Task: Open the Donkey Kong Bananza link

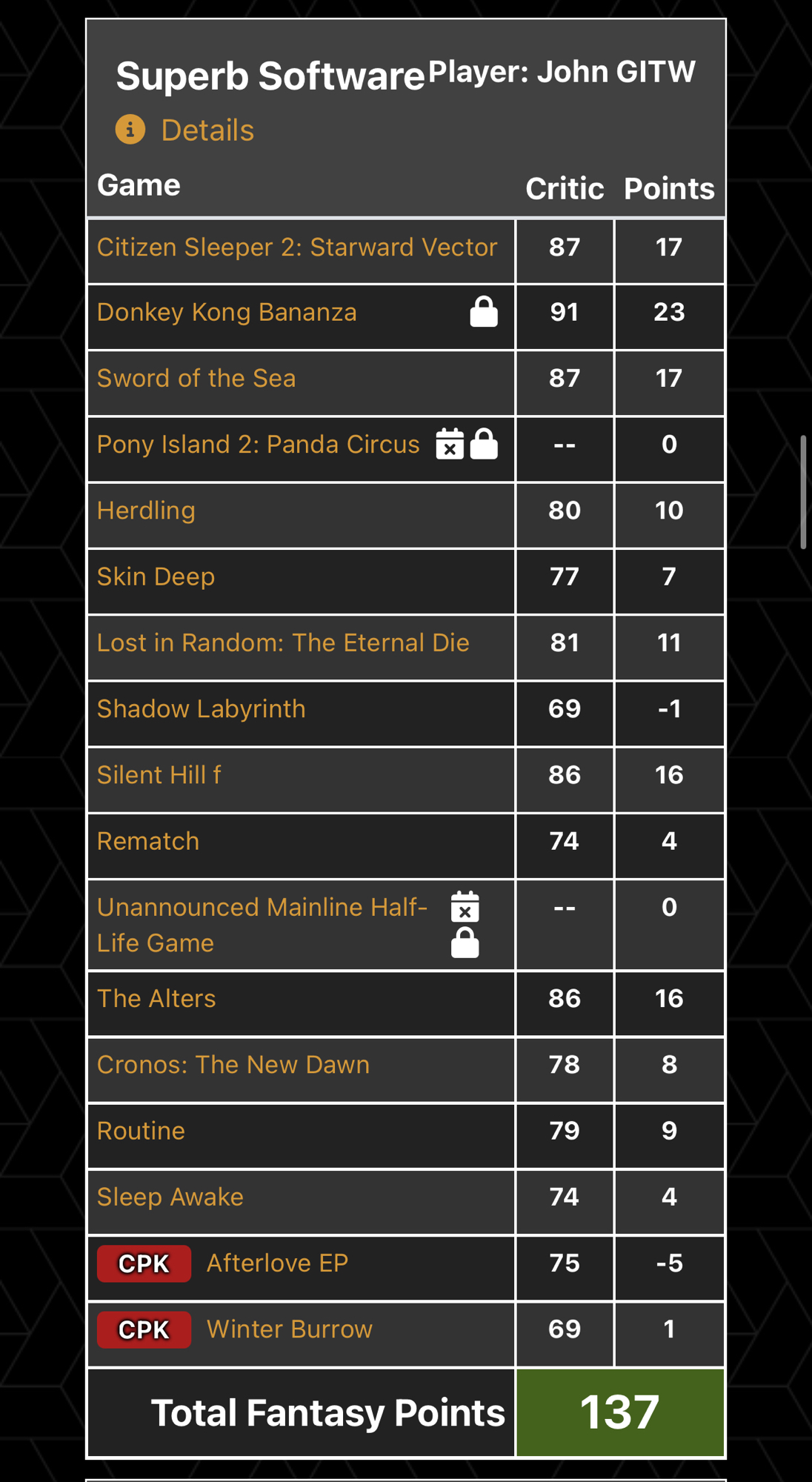Action: [x=227, y=313]
